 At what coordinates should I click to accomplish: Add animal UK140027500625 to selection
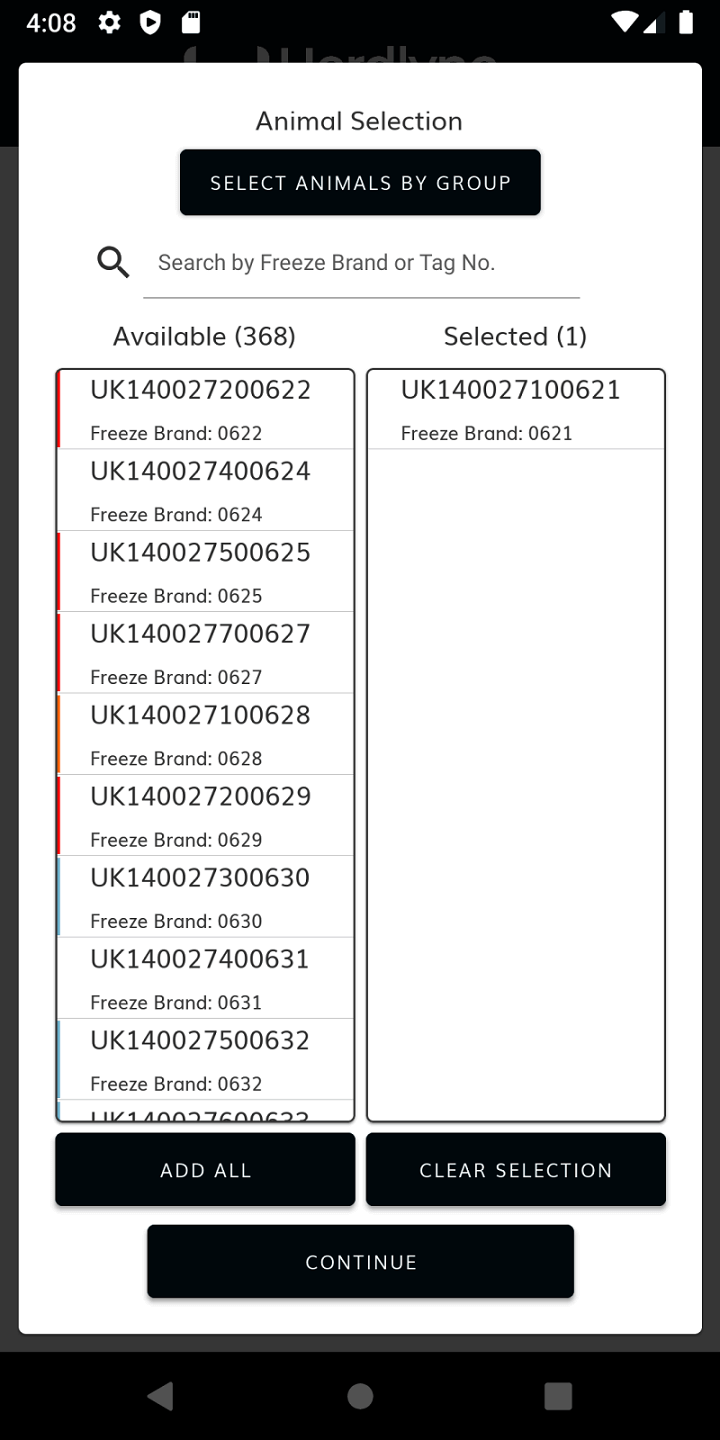click(205, 572)
